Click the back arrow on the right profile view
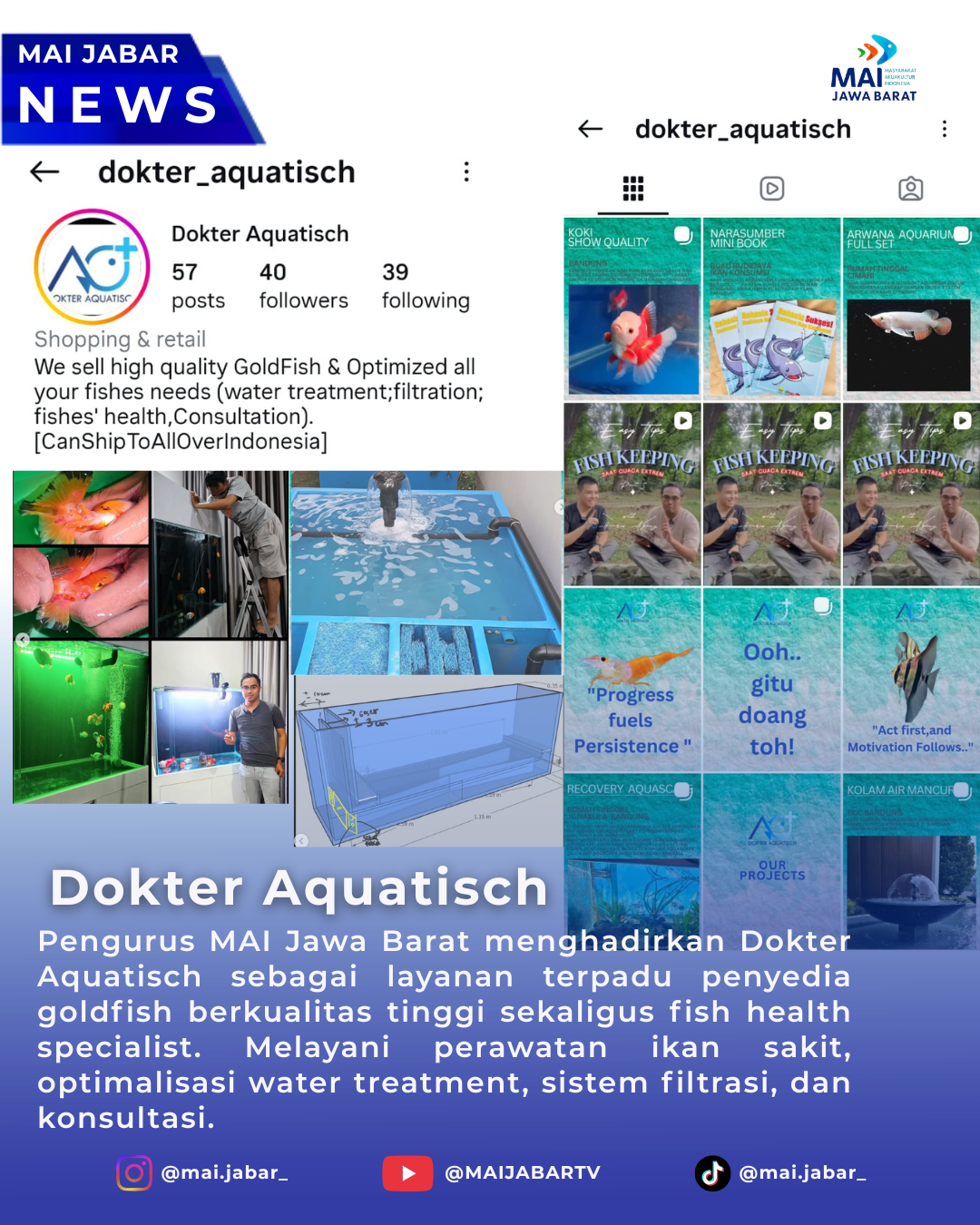 point(591,130)
